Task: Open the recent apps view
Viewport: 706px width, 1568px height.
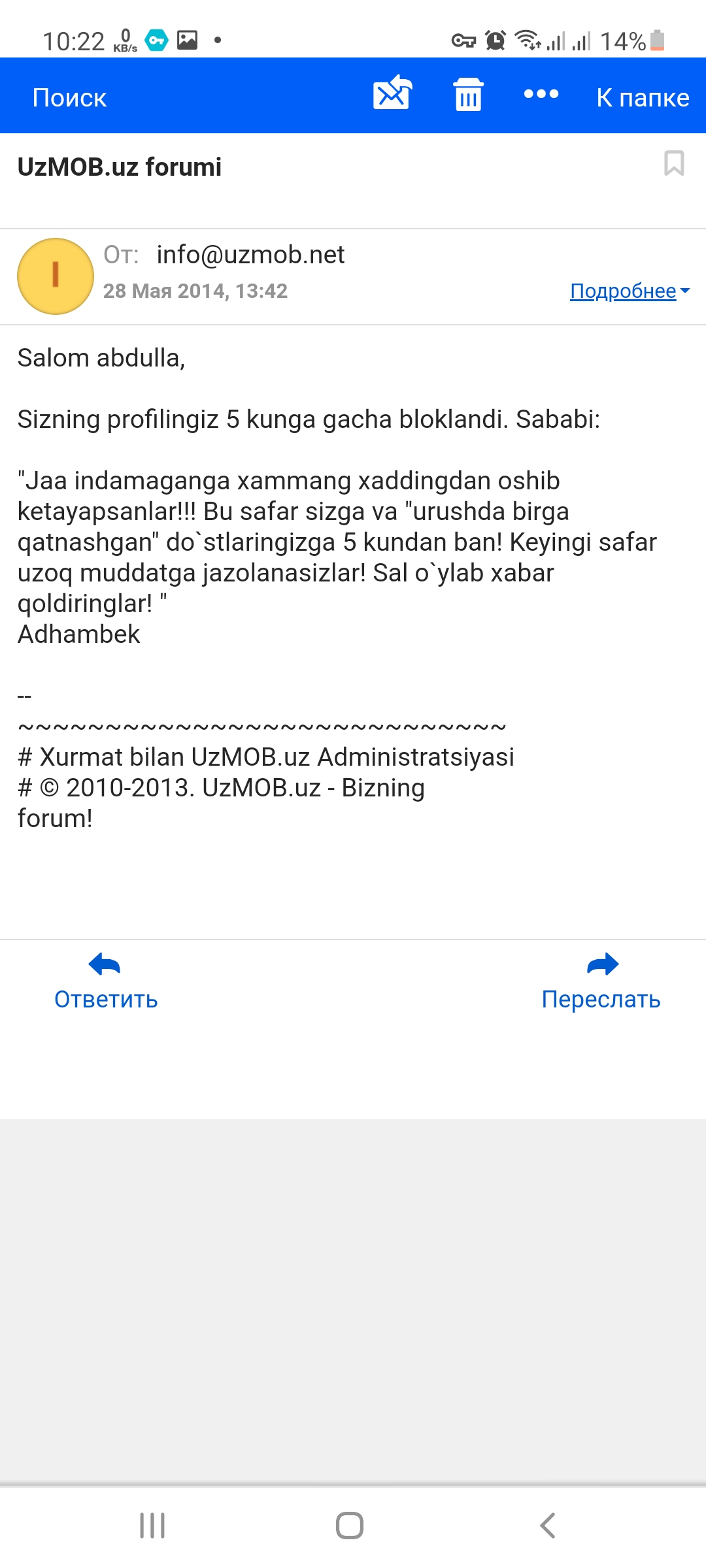Action: (152, 1526)
